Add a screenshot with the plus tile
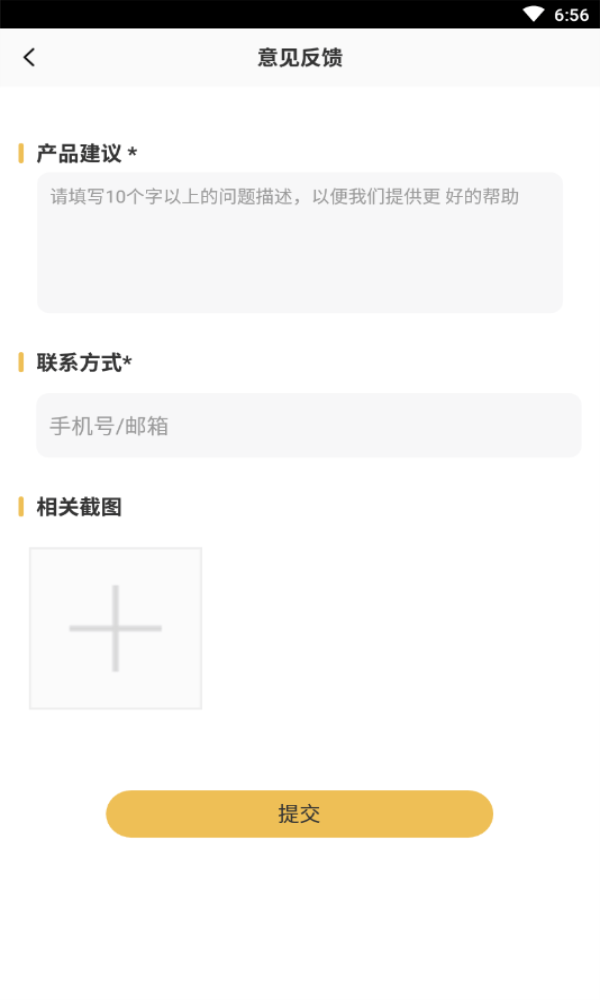Screen dimensions: 600x1000 [115, 628]
